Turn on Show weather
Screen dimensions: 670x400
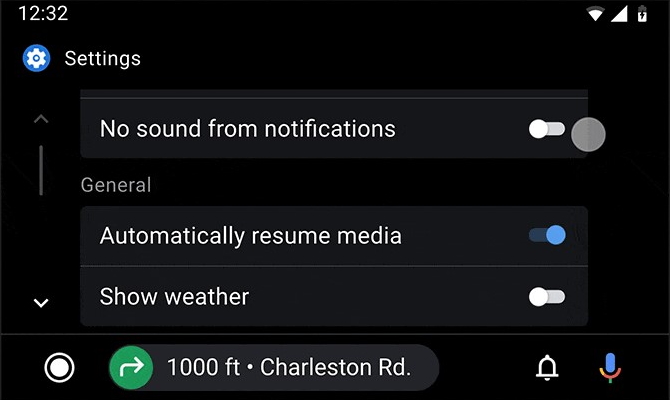[547, 297]
